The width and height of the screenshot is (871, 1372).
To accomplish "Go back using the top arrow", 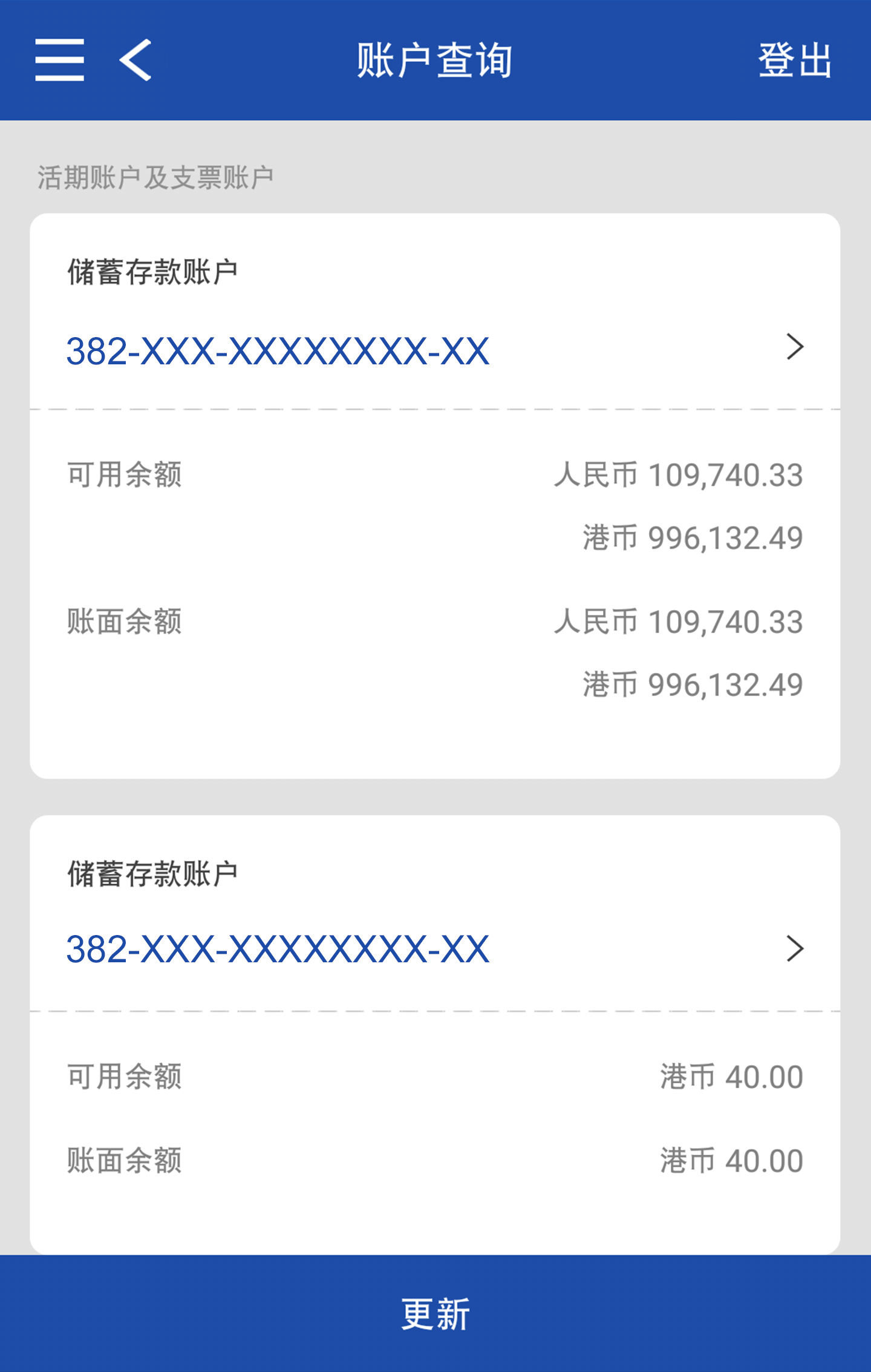I will (135, 60).
